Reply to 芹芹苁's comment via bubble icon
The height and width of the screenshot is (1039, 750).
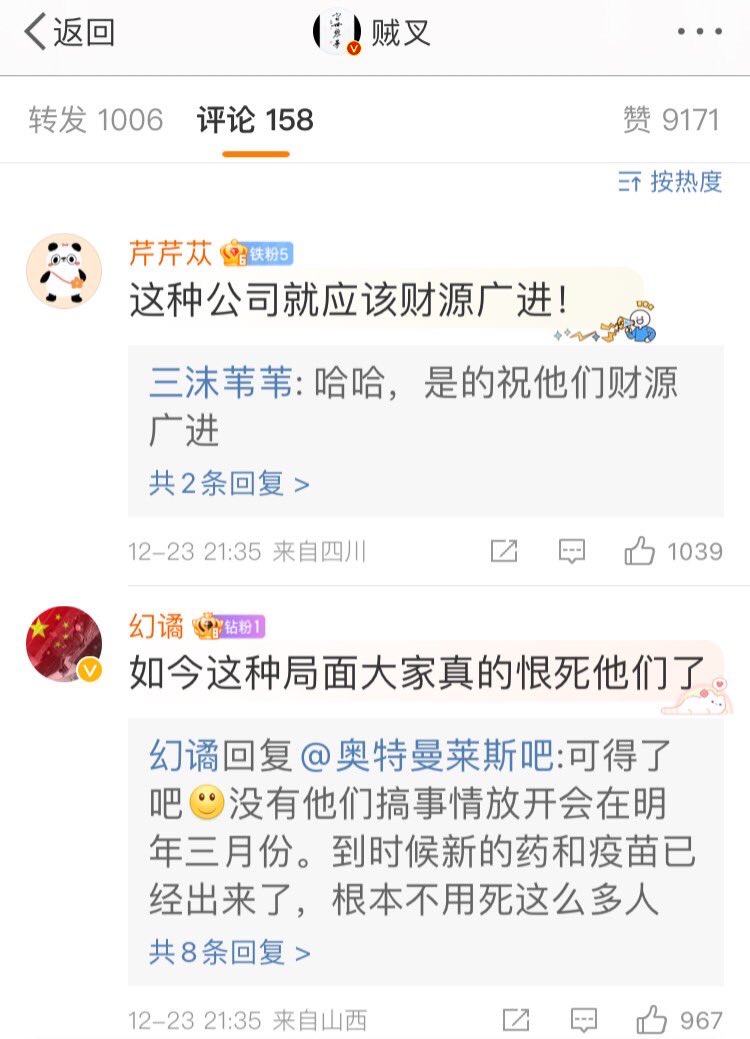571,550
